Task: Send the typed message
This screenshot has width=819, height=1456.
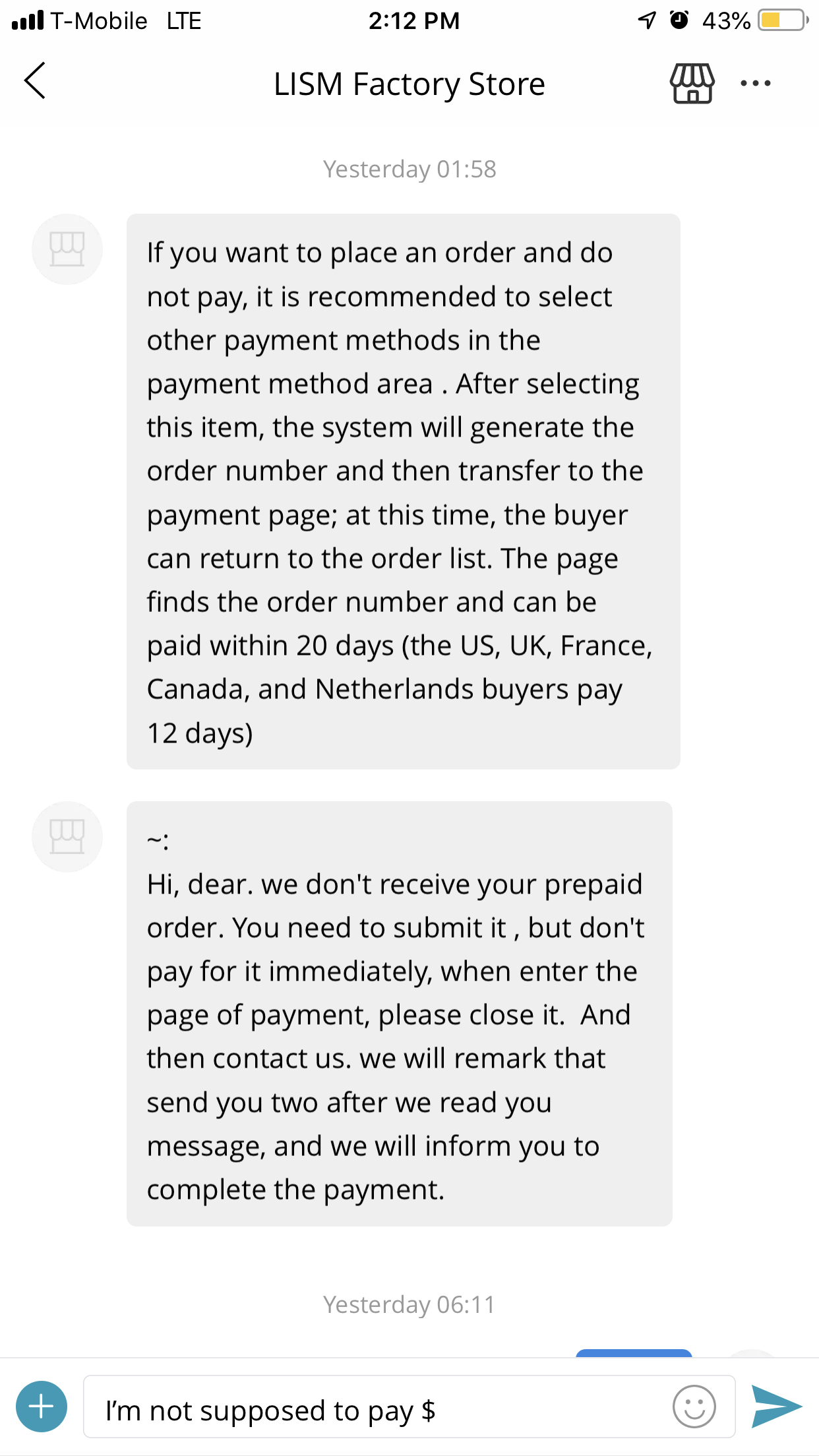Action: (x=776, y=1407)
